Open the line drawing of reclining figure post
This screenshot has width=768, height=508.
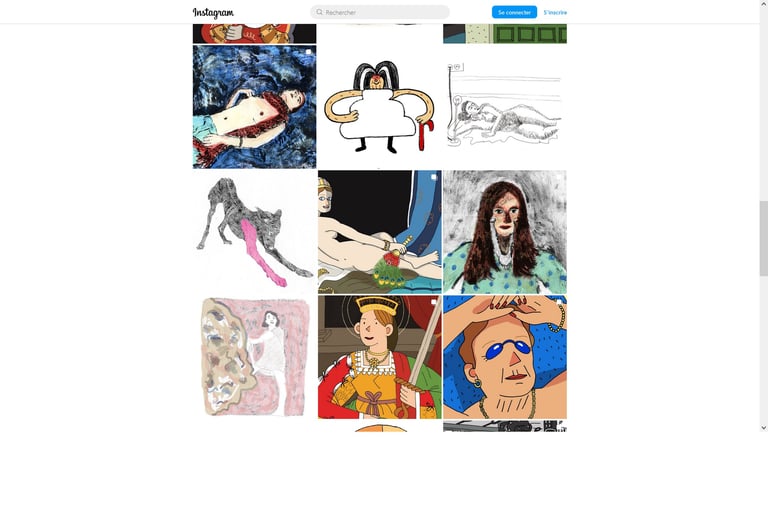(504, 106)
